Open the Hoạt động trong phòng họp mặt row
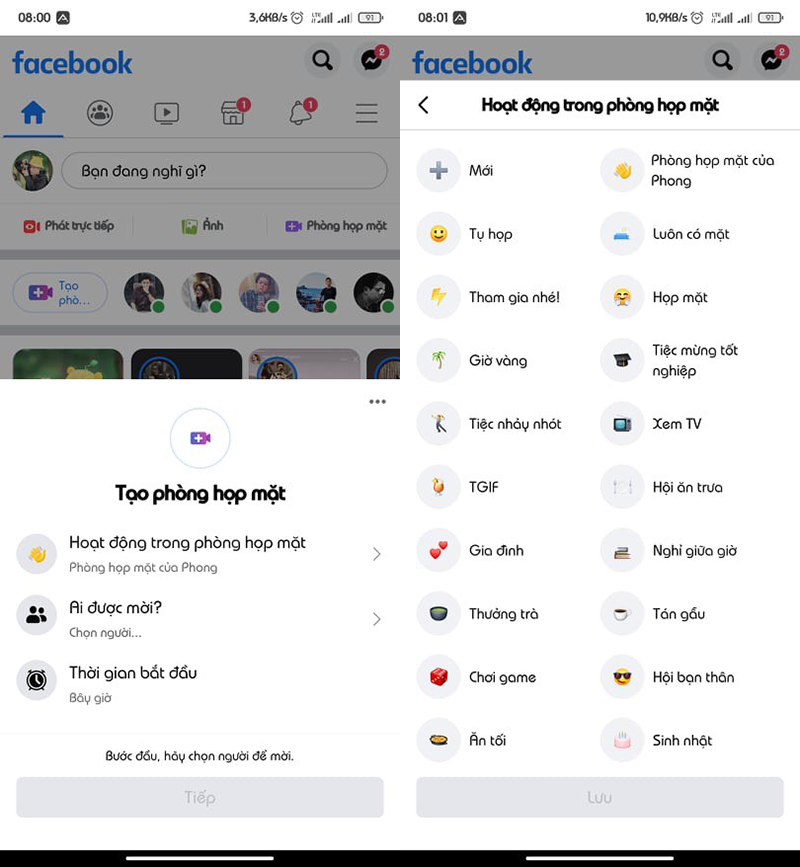 point(200,553)
